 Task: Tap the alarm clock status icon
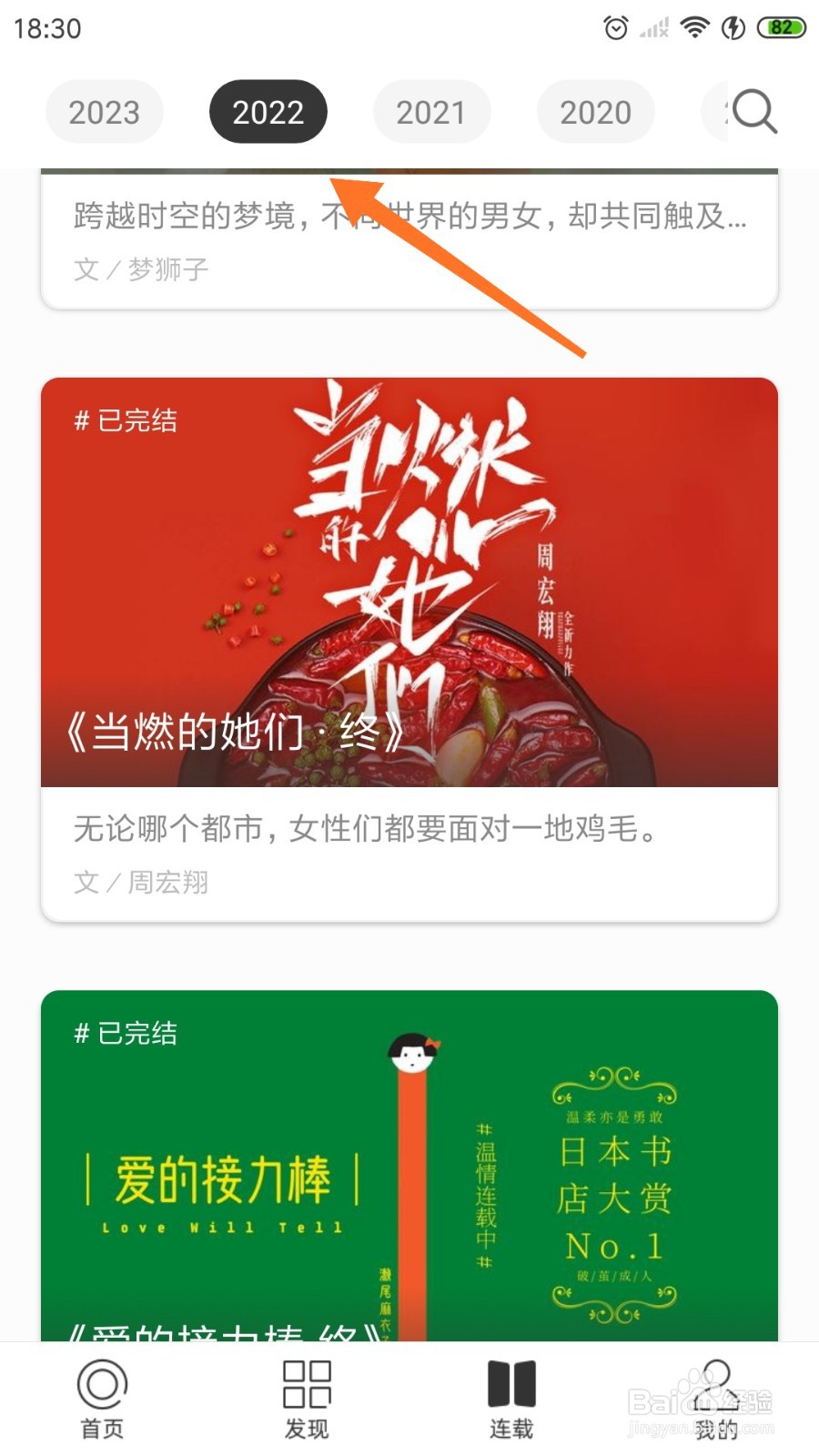615,27
